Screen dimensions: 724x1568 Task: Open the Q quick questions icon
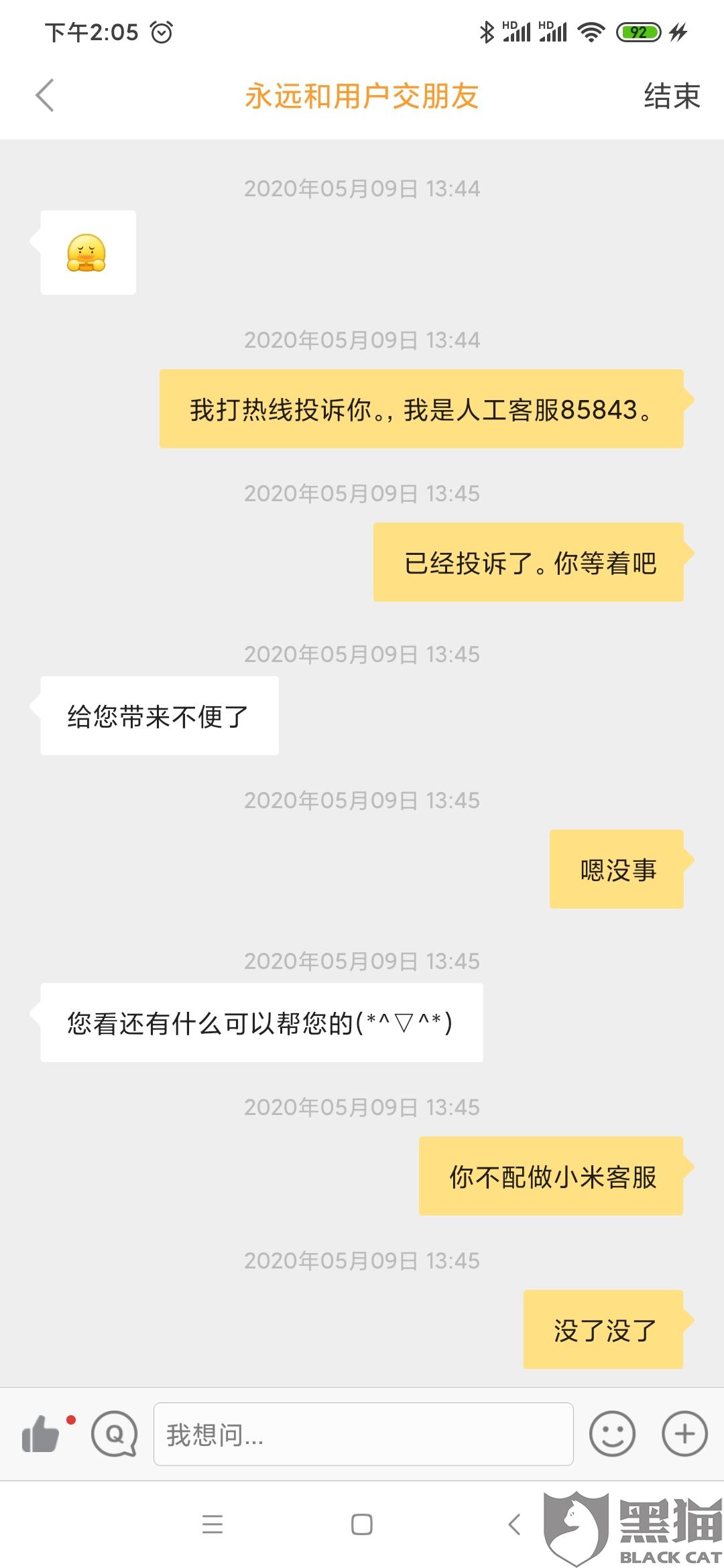[115, 1434]
